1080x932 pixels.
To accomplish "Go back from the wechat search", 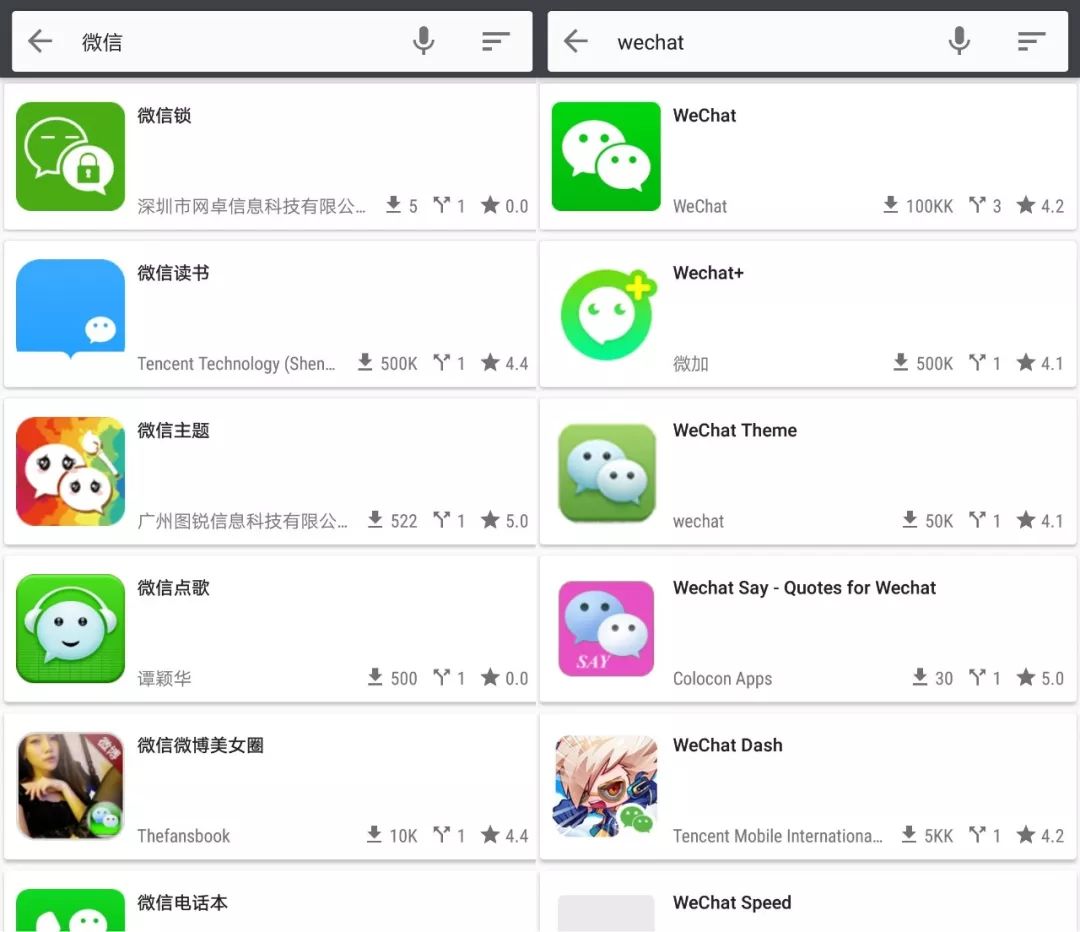I will [x=575, y=41].
